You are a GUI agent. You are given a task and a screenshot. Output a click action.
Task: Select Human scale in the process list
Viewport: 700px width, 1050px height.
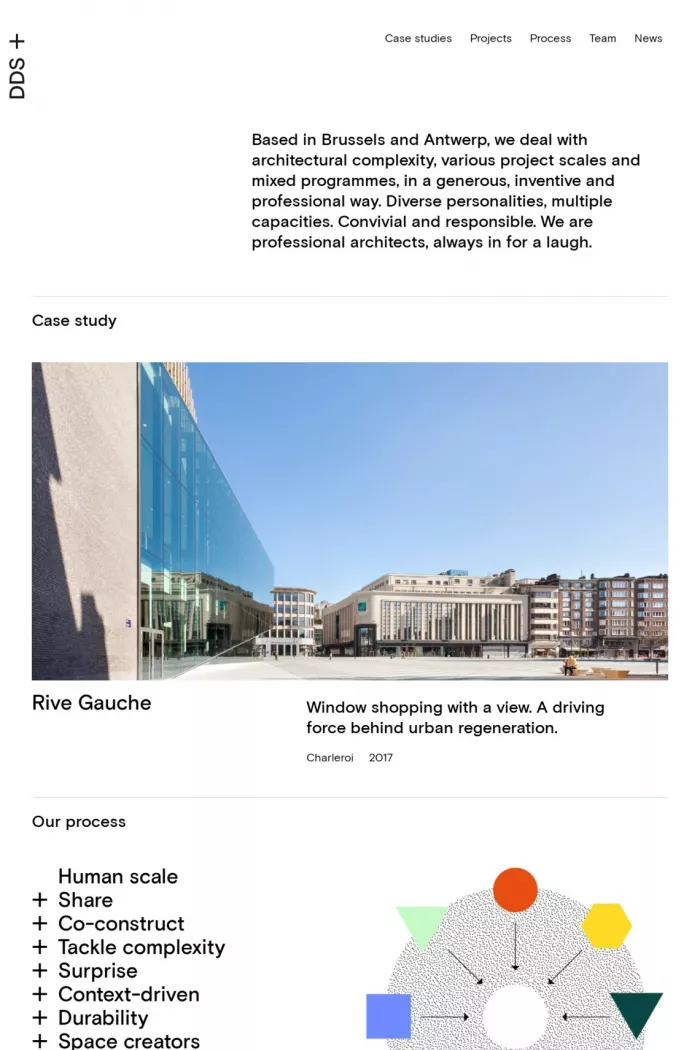(x=118, y=877)
